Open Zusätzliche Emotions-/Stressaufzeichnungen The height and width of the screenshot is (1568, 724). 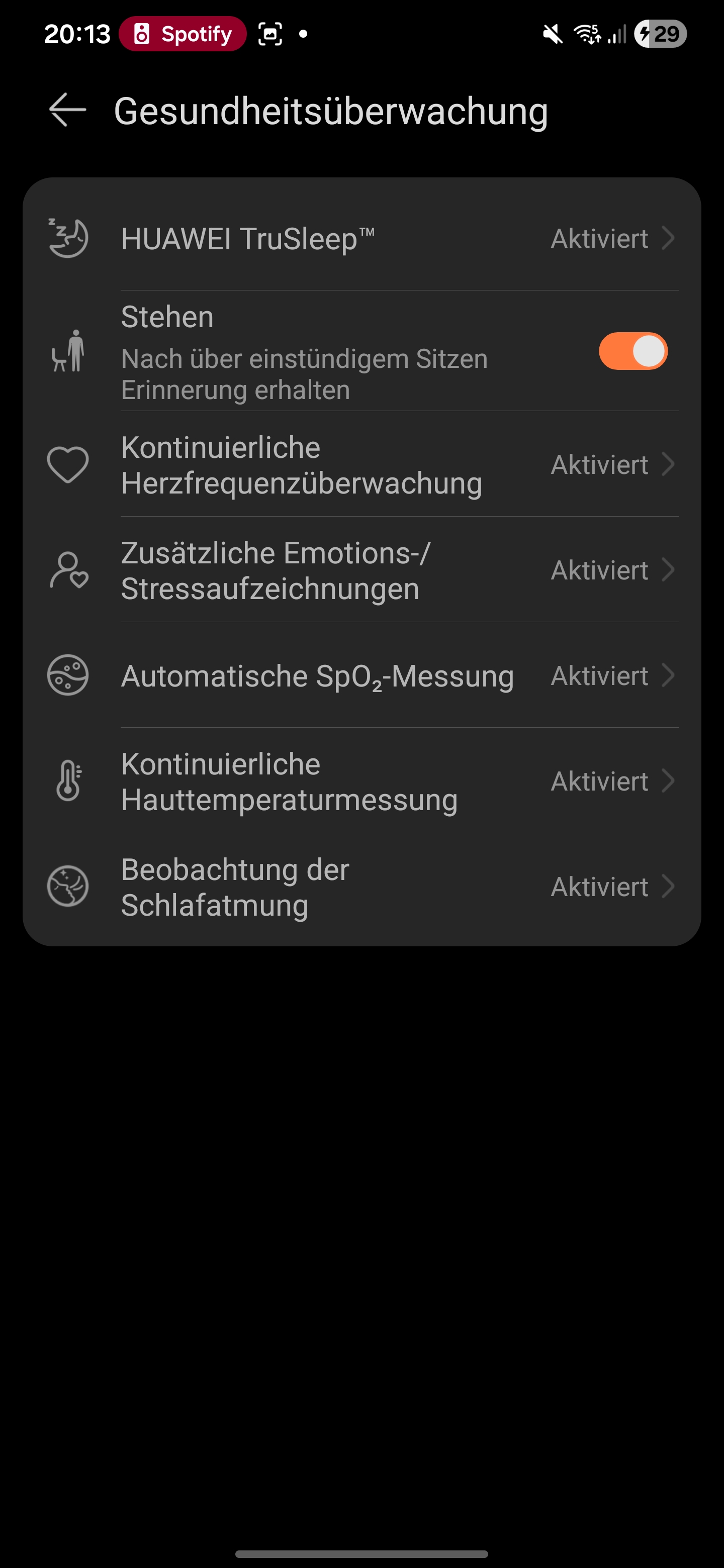(361, 570)
